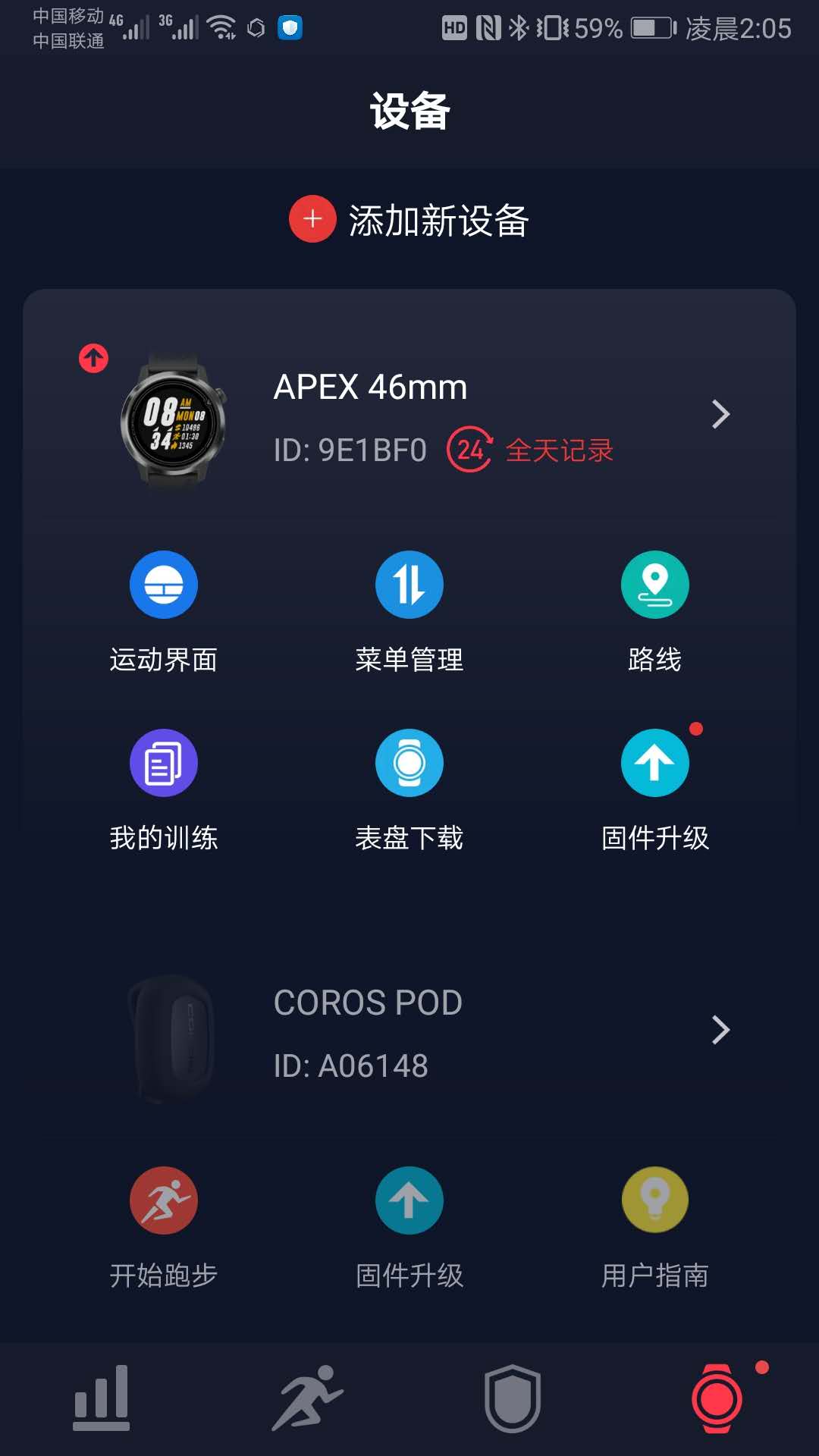Select the 菜单管理 menu management icon
Screen dimensions: 819x1456
tap(409, 584)
